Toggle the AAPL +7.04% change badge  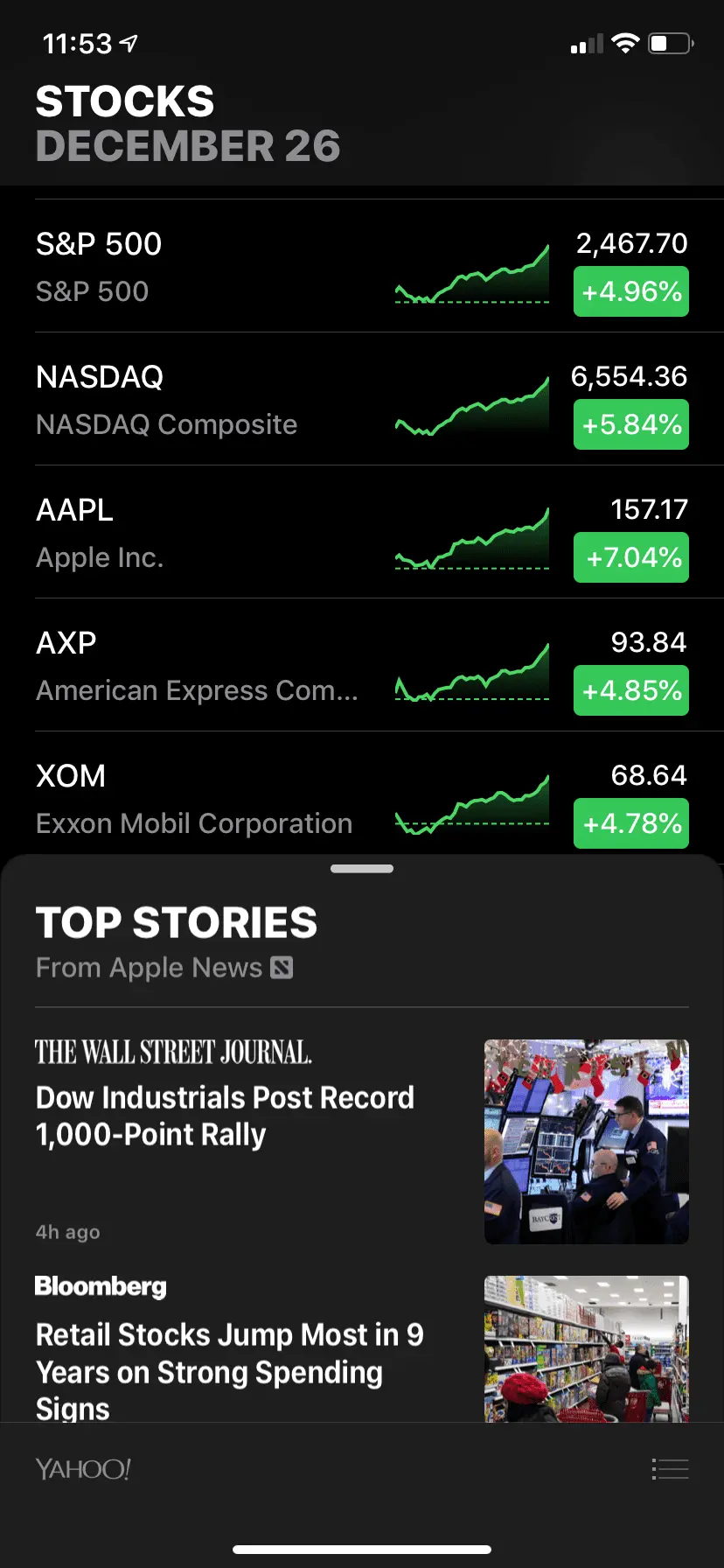click(631, 558)
